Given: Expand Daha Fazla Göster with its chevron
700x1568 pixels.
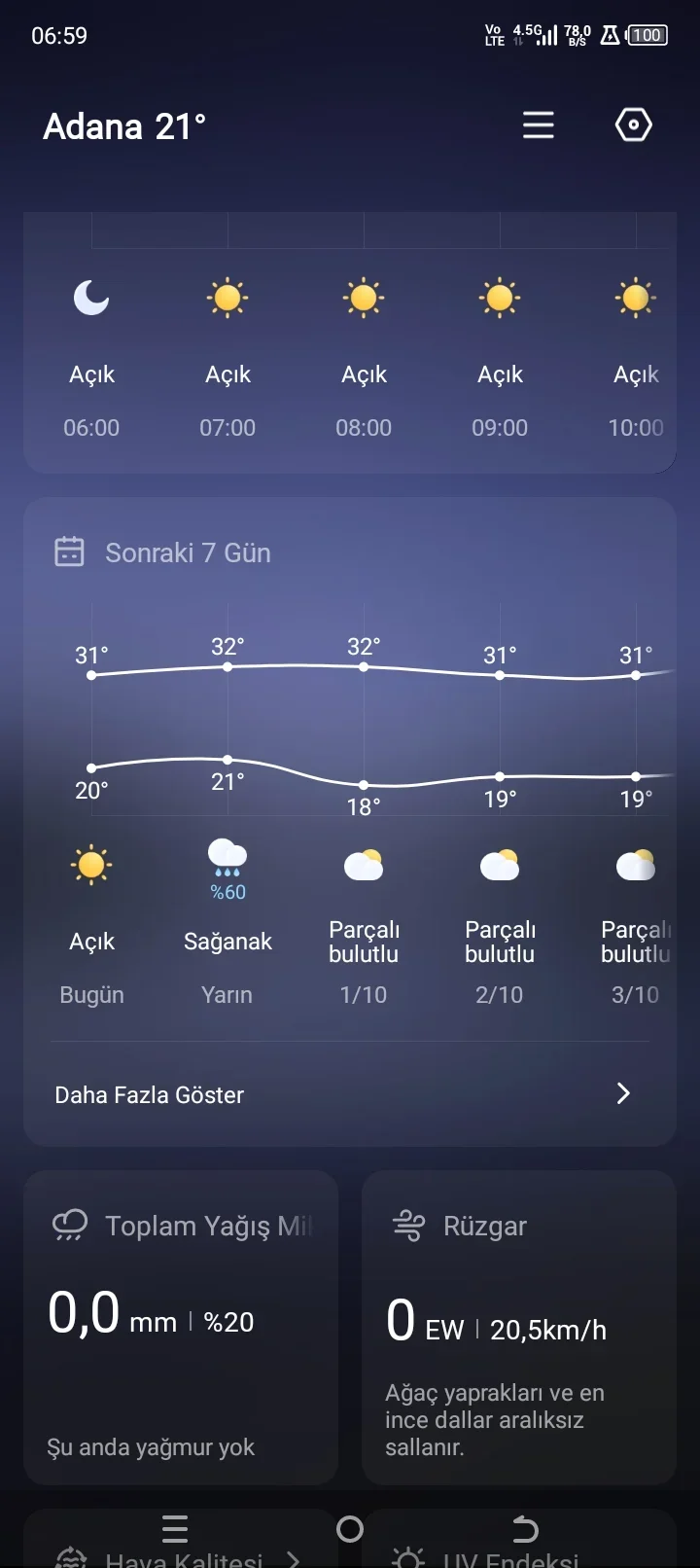Looking at the screenshot, I should [623, 1093].
